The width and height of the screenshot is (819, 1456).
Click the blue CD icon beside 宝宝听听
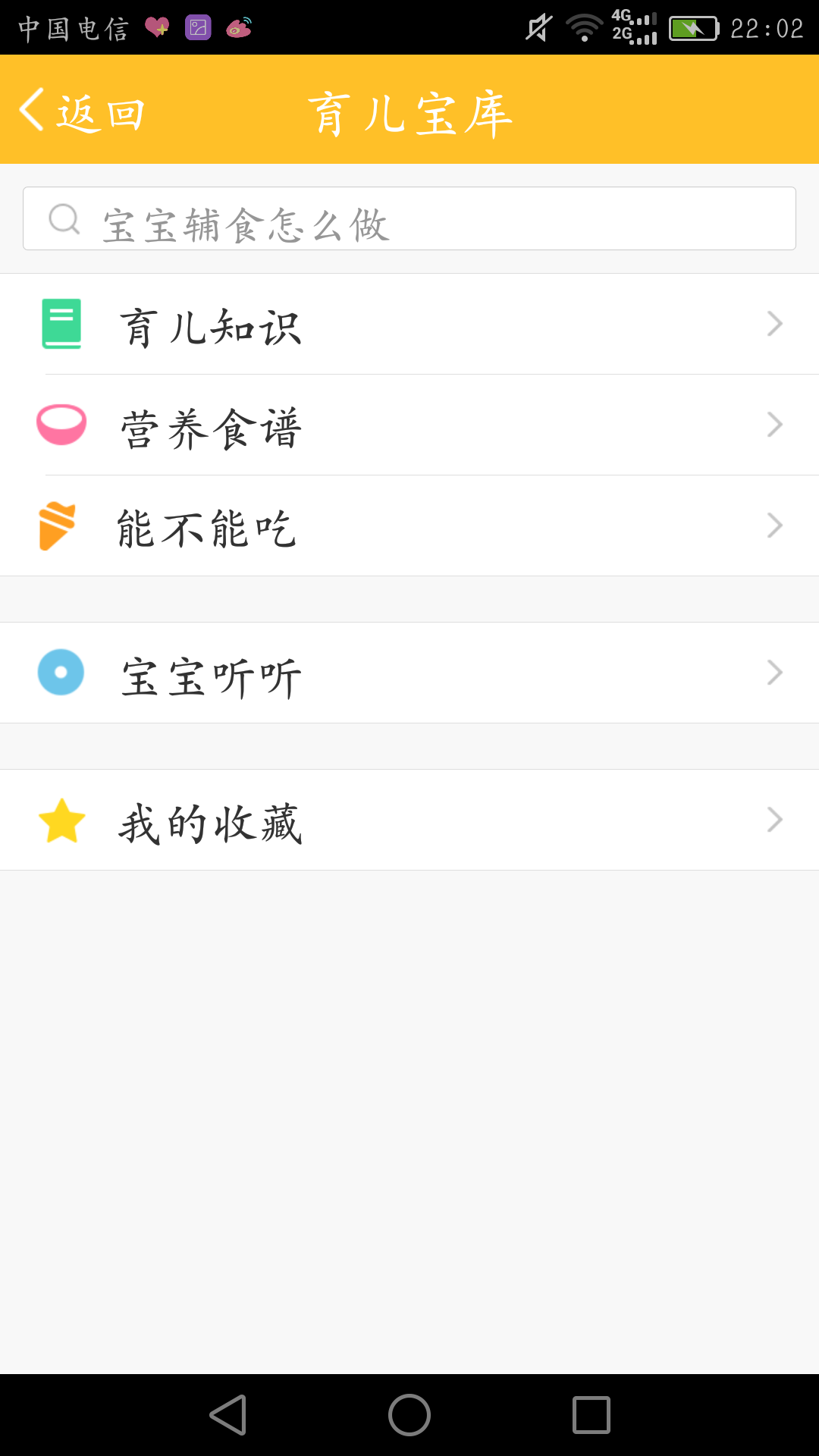[x=61, y=672]
